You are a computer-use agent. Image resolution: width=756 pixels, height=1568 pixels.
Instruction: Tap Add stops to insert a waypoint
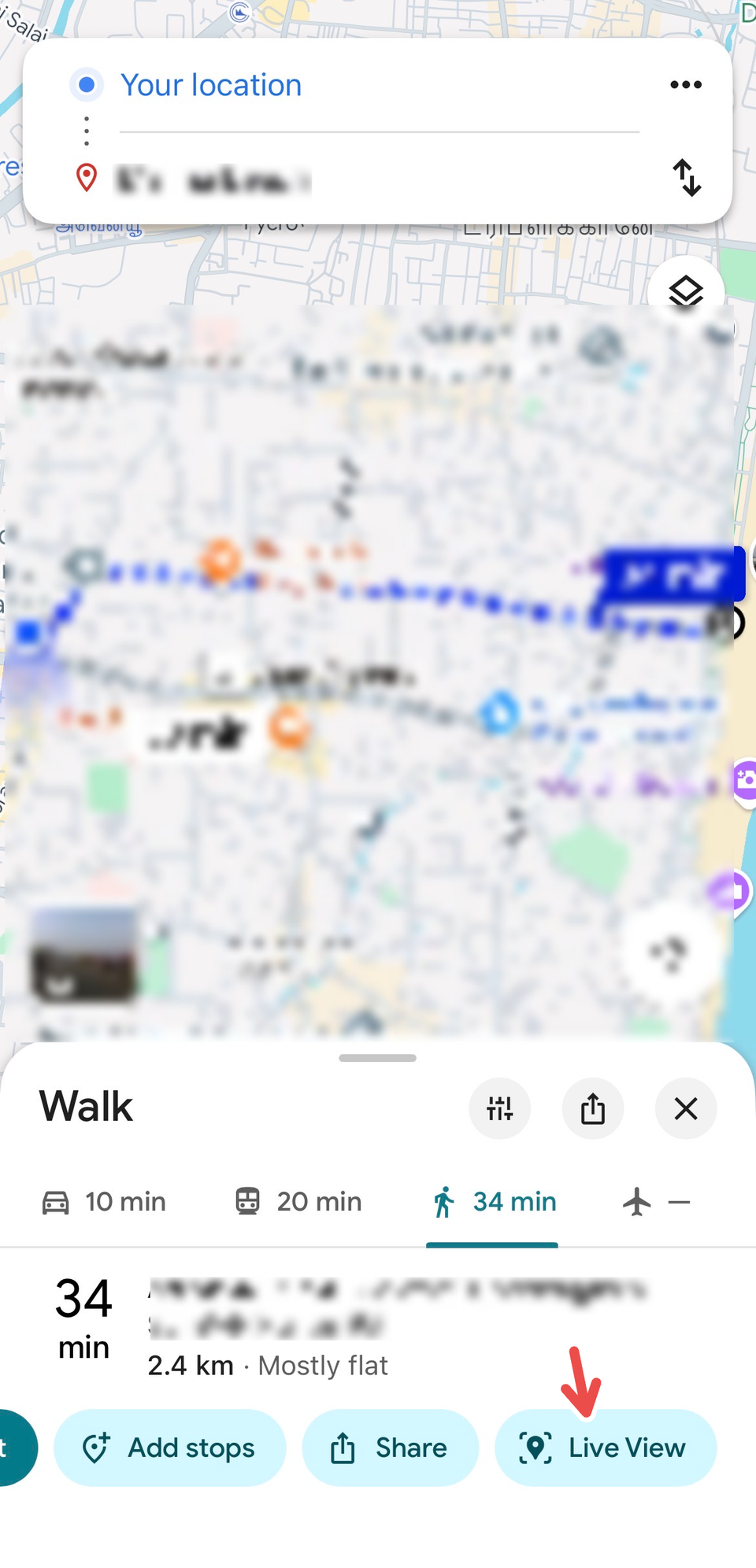pyautogui.click(x=169, y=1448)
